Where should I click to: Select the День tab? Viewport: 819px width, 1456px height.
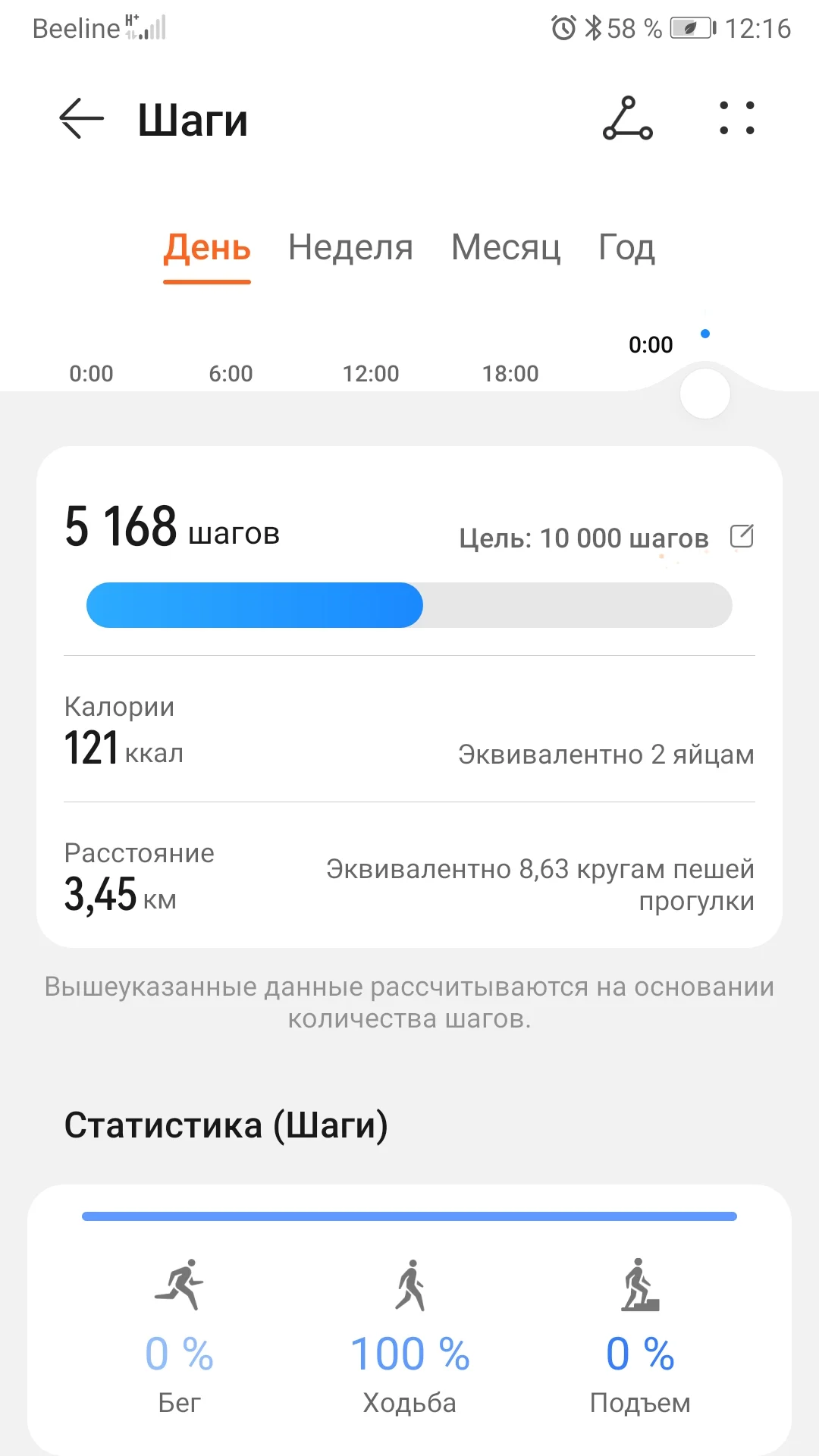coord(207,248)
